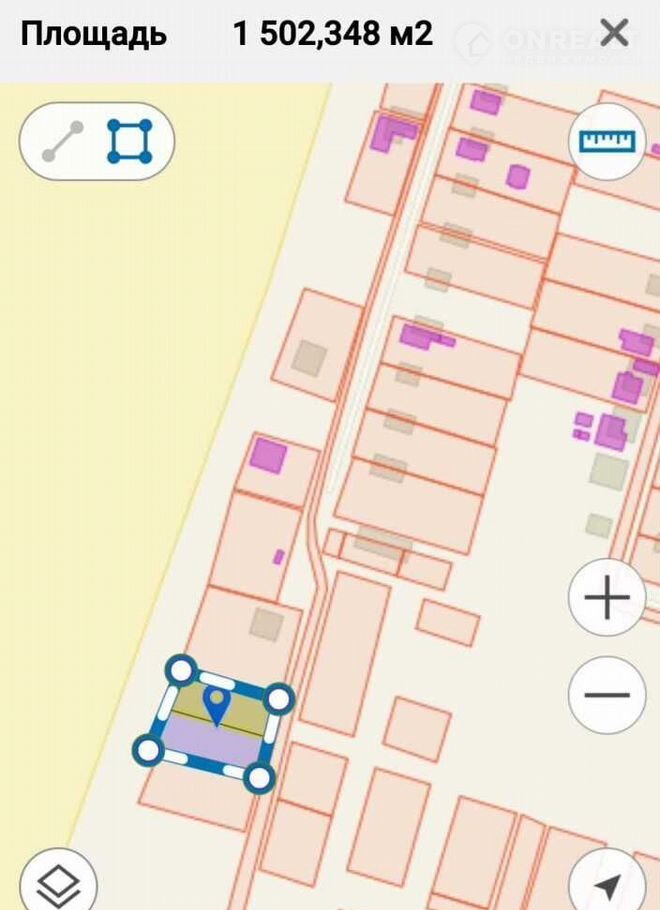Close the area measurement panel

coord(614,35)
